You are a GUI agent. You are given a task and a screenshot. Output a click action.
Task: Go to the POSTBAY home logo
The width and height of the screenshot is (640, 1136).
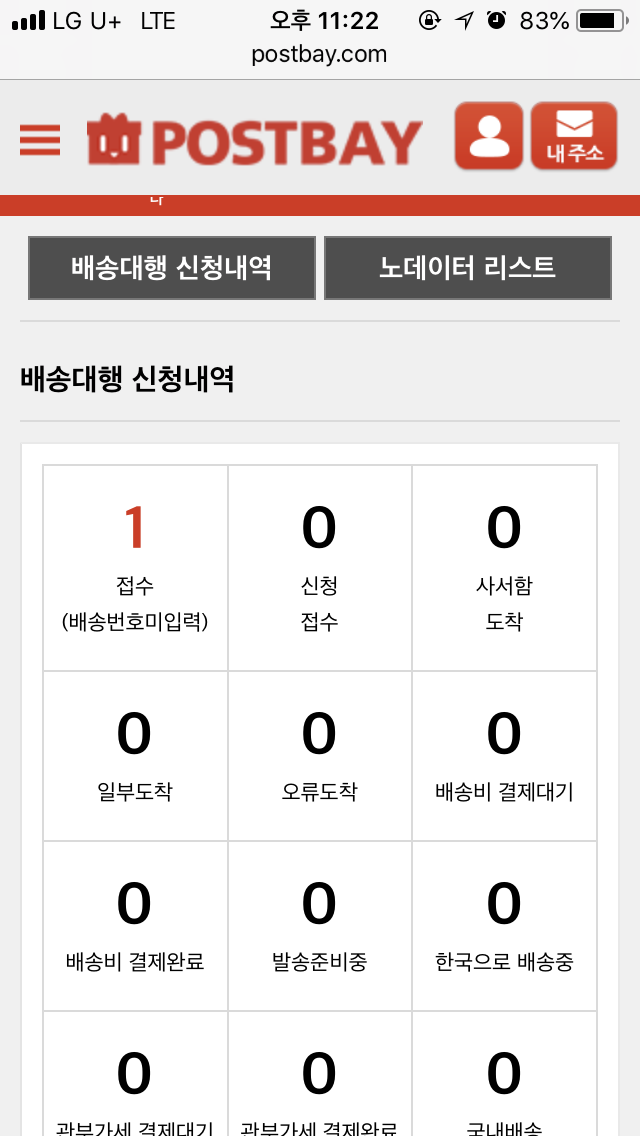(x=255, y=141)
